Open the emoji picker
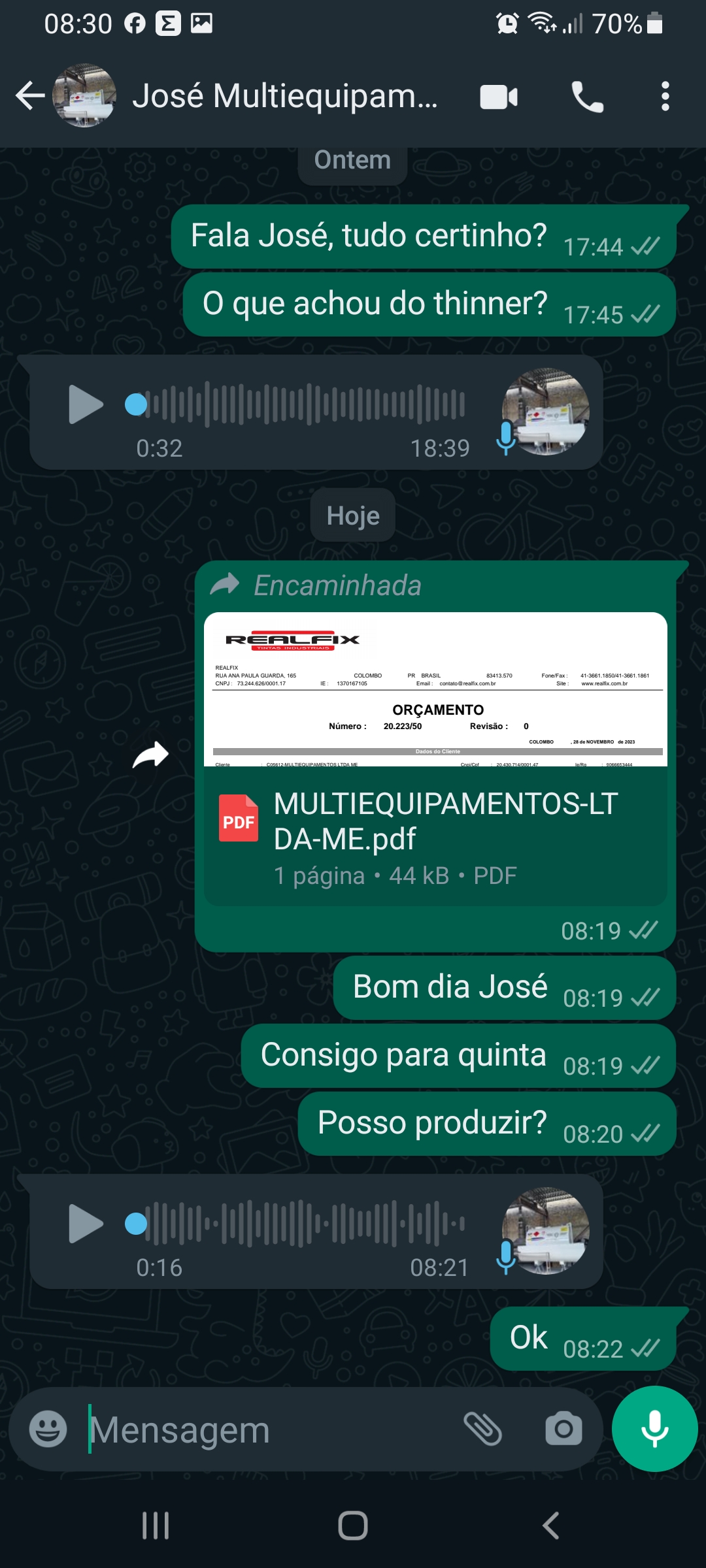 [48, 1429]
